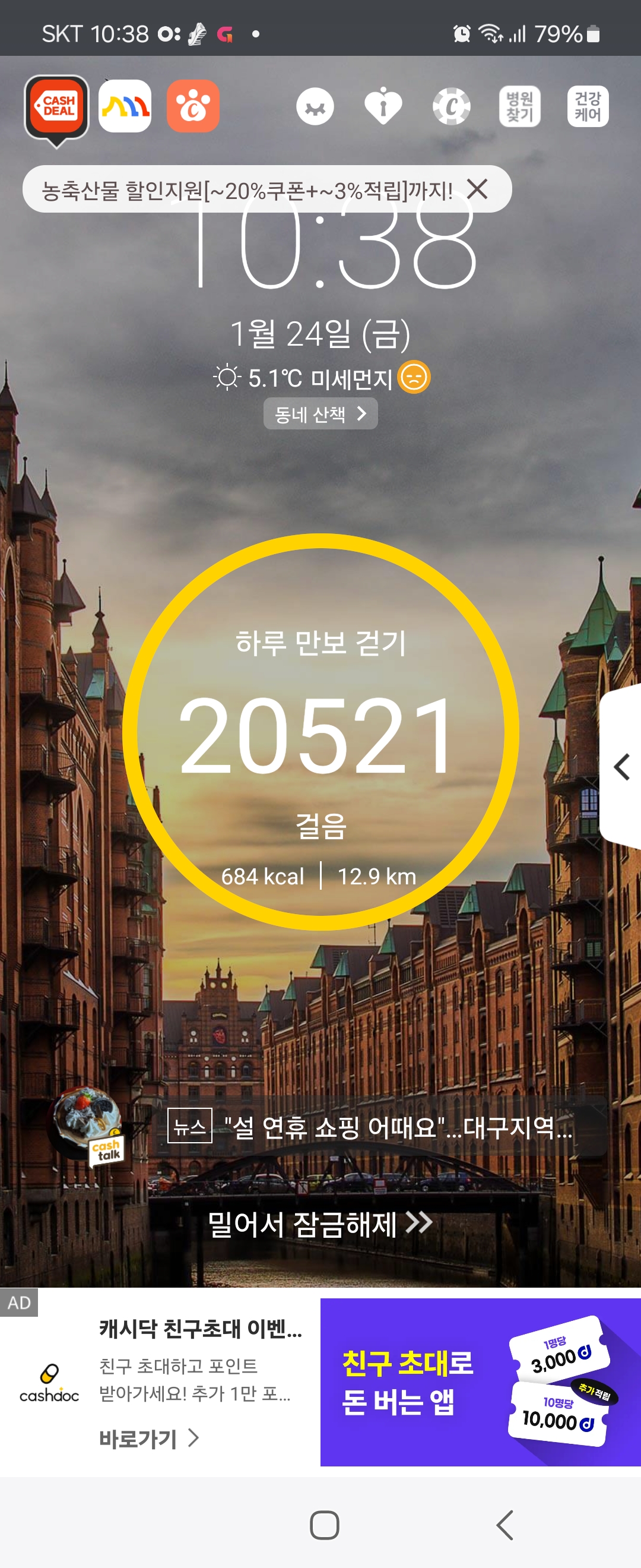Open 건강케어 health care
This screenshot has height=1568, width=641.
click(588, 106)
